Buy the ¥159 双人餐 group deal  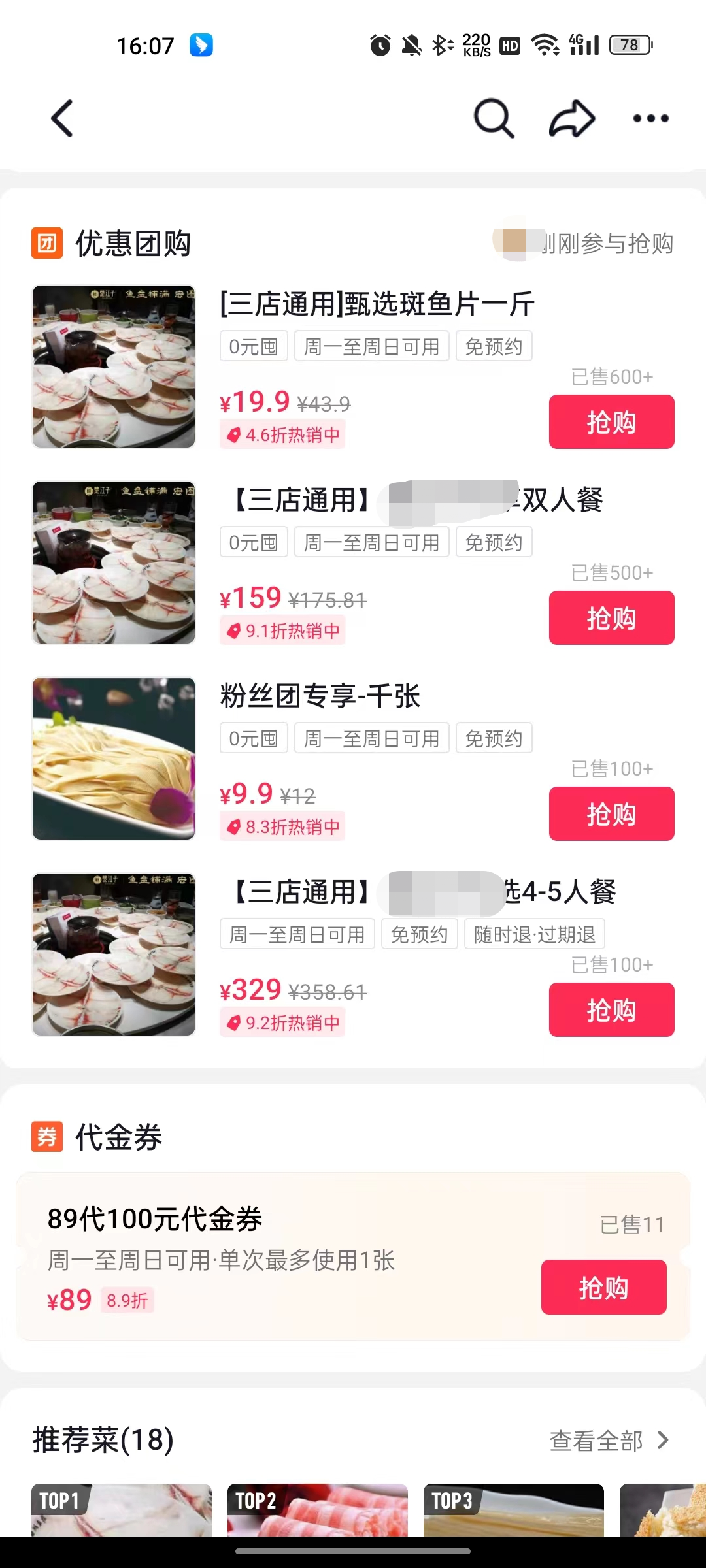[x=611, y=618]
